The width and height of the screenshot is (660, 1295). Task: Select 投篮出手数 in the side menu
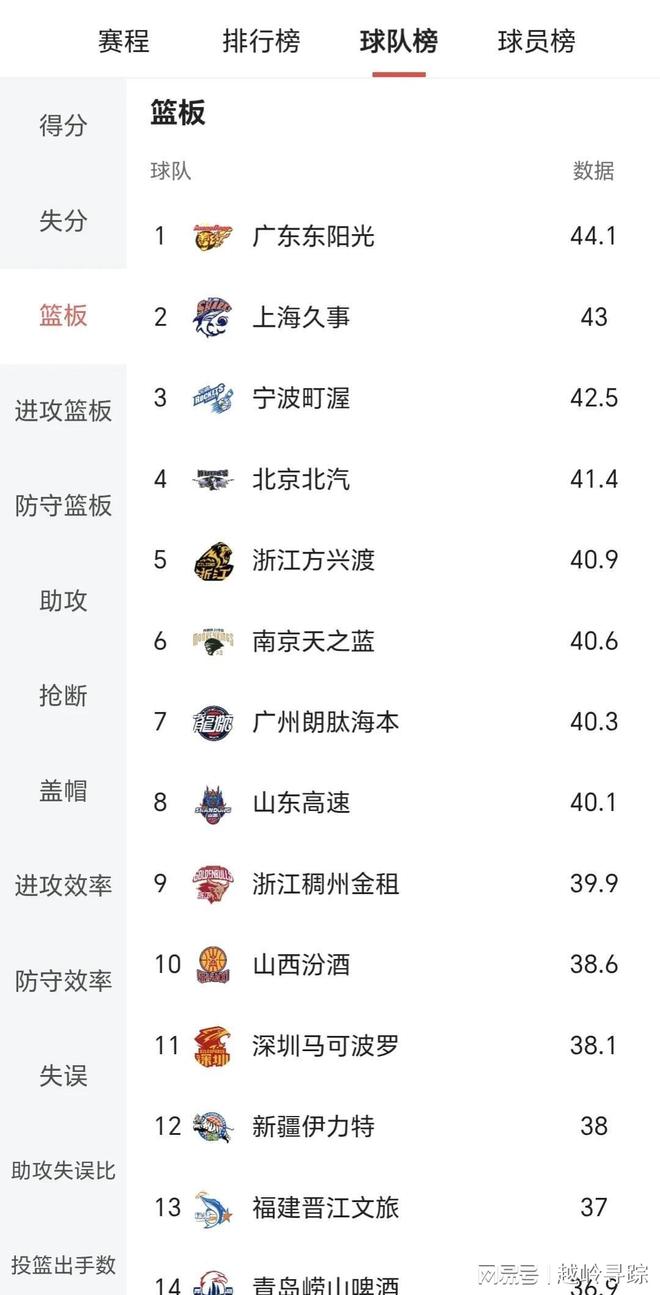(63, 1265)
